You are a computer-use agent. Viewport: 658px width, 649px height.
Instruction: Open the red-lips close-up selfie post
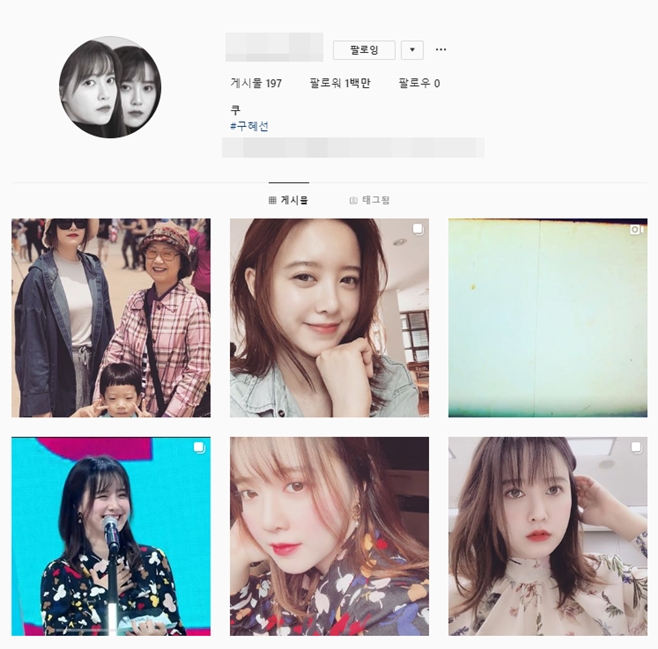329,535
